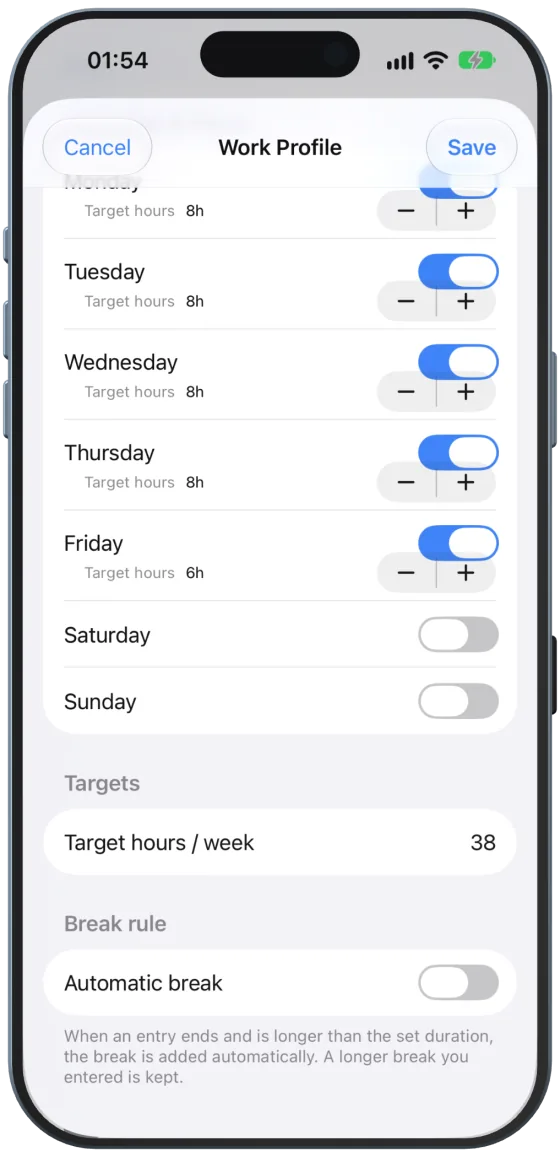560x1157 pixels.
Task: Cancel editing the Work Profile
Action: (x=97, y=148)
